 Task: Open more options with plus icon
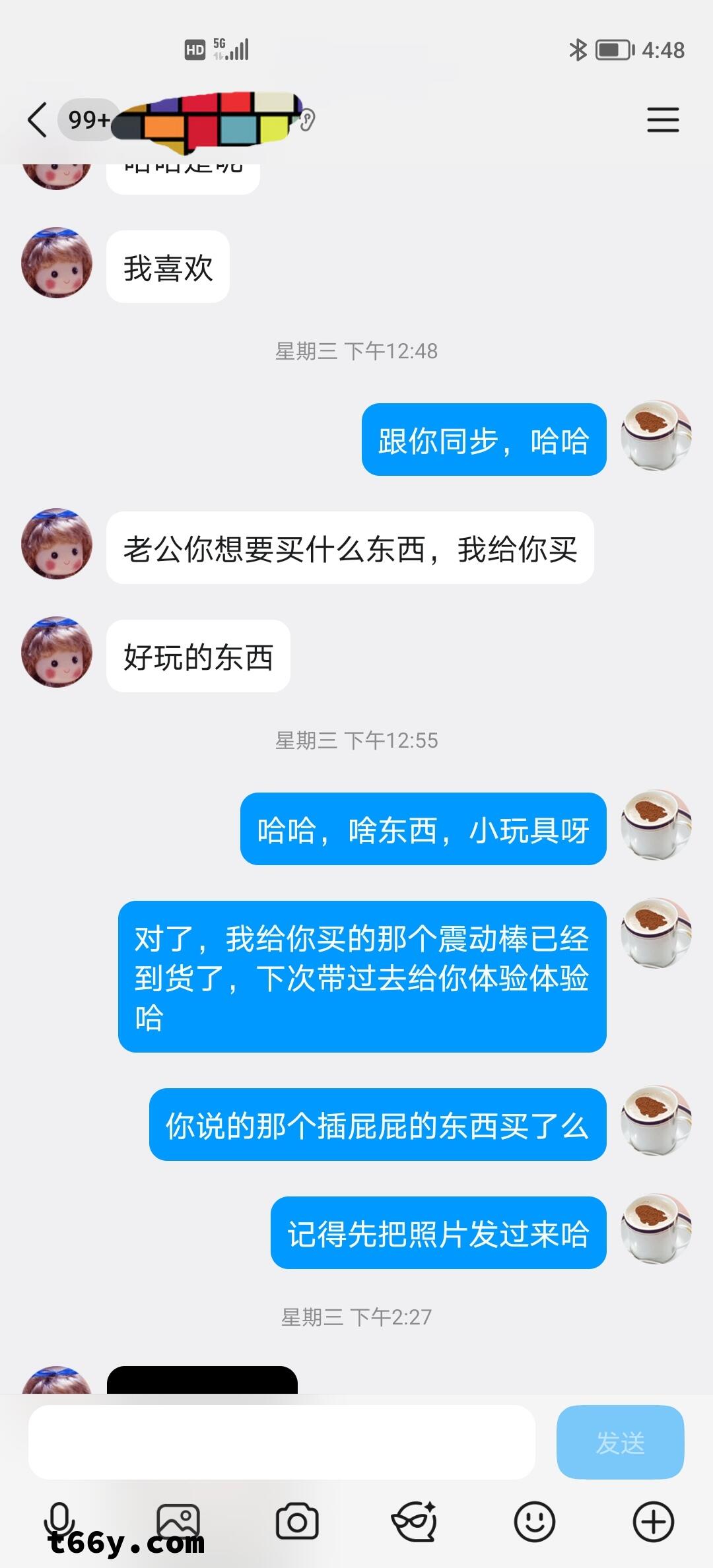pos(653,1521)
